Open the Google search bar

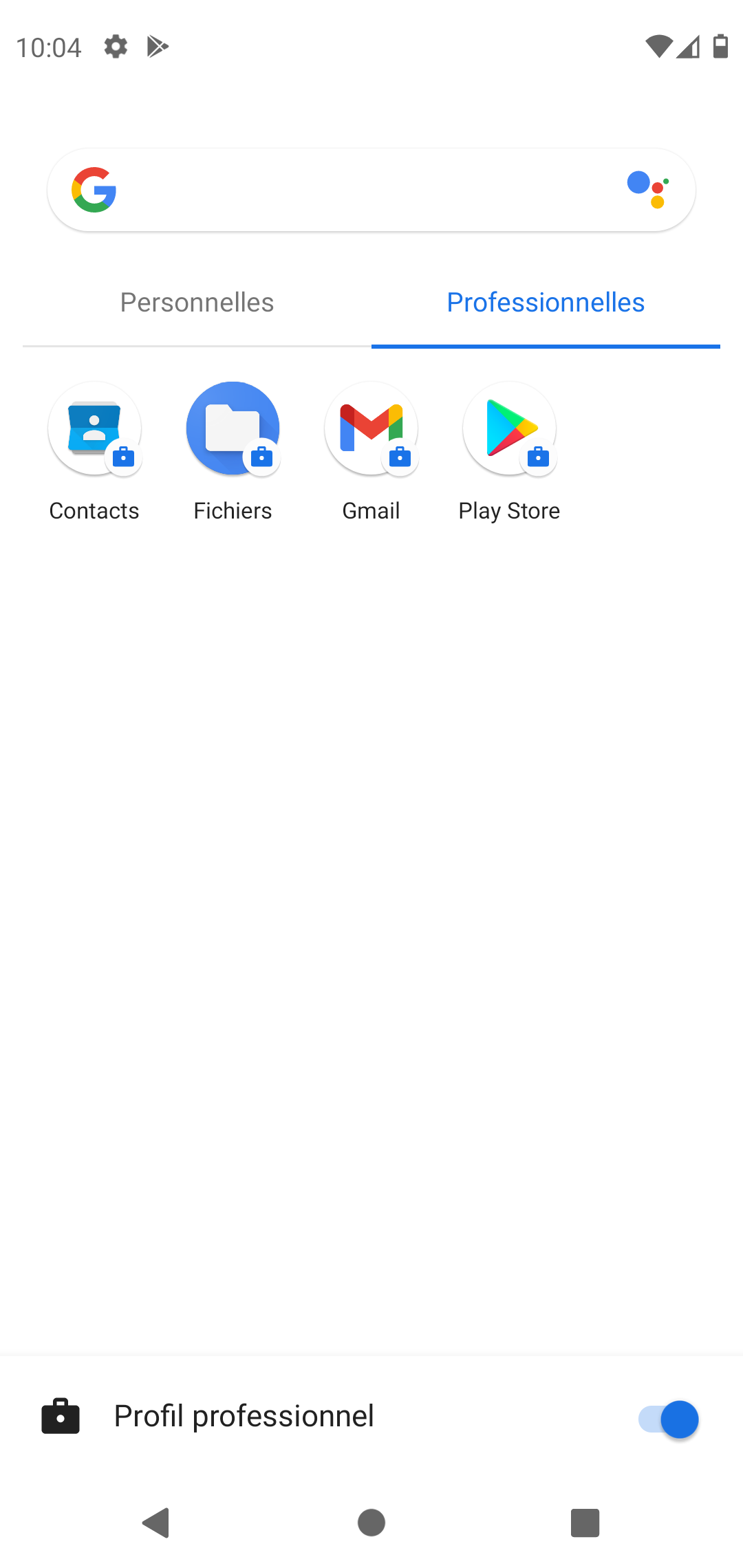(x=371, y=190)
